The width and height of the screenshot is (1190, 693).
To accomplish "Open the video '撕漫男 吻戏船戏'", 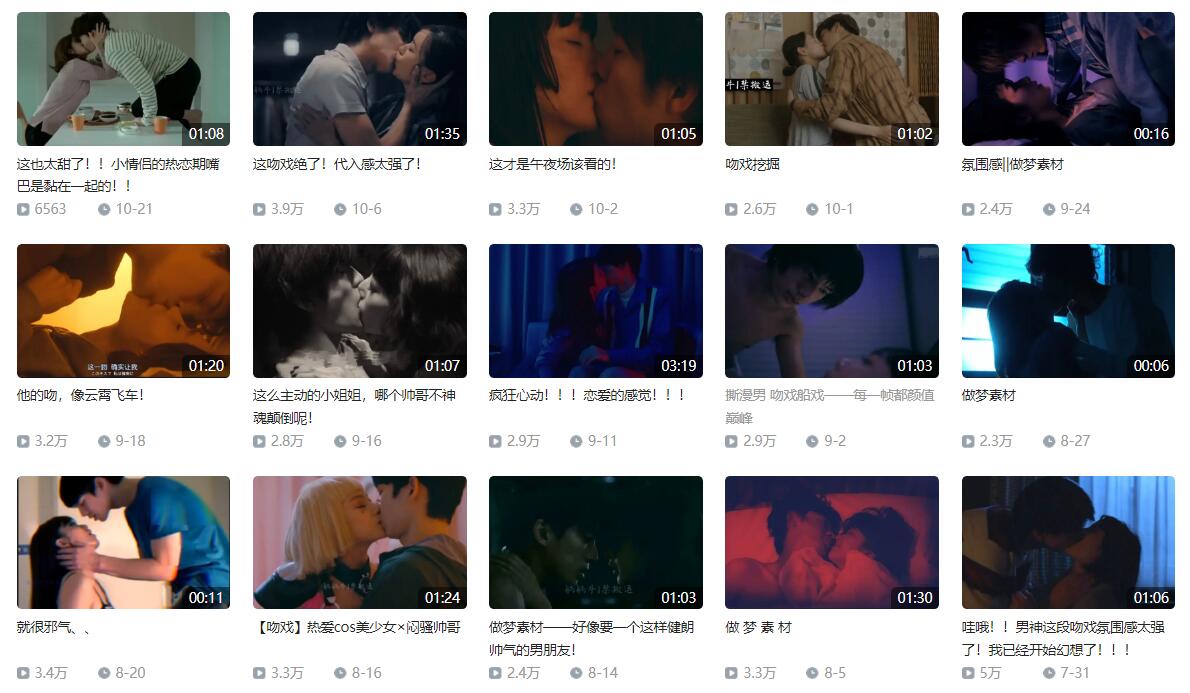I will pyautogui.click(x=831, y=311).
